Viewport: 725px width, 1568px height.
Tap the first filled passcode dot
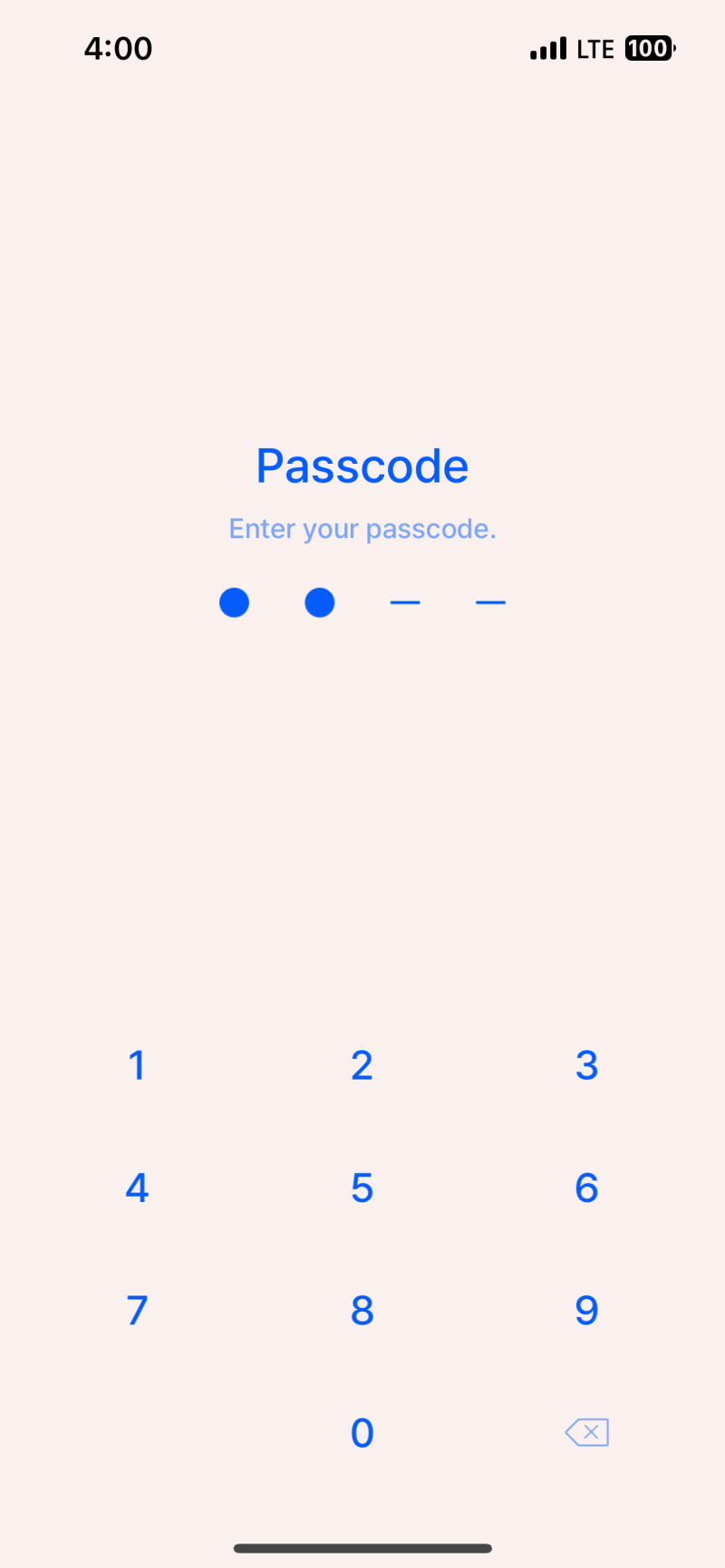pos(234,601)
